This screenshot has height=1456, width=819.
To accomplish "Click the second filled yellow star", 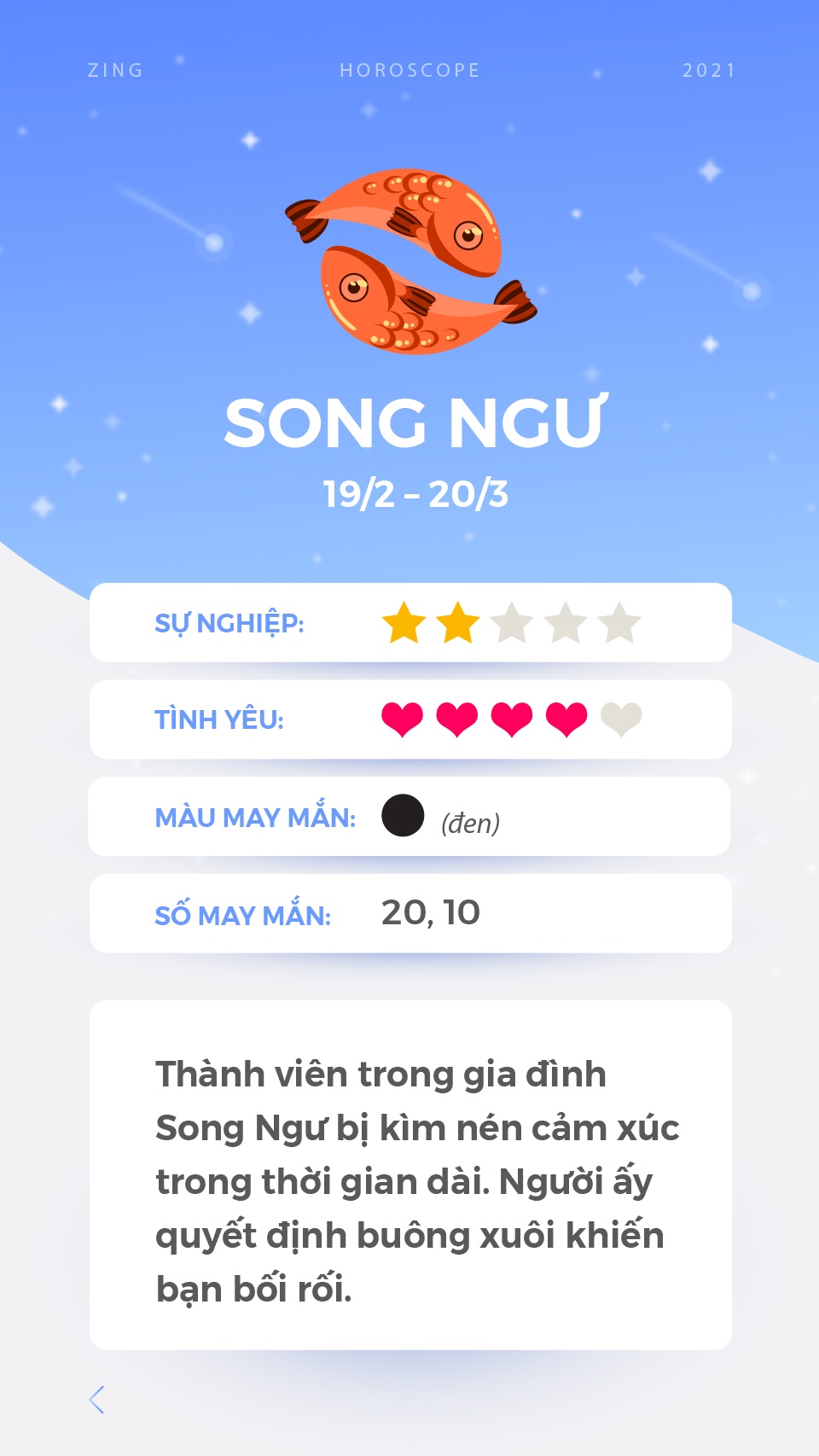I will pos(458,624).
